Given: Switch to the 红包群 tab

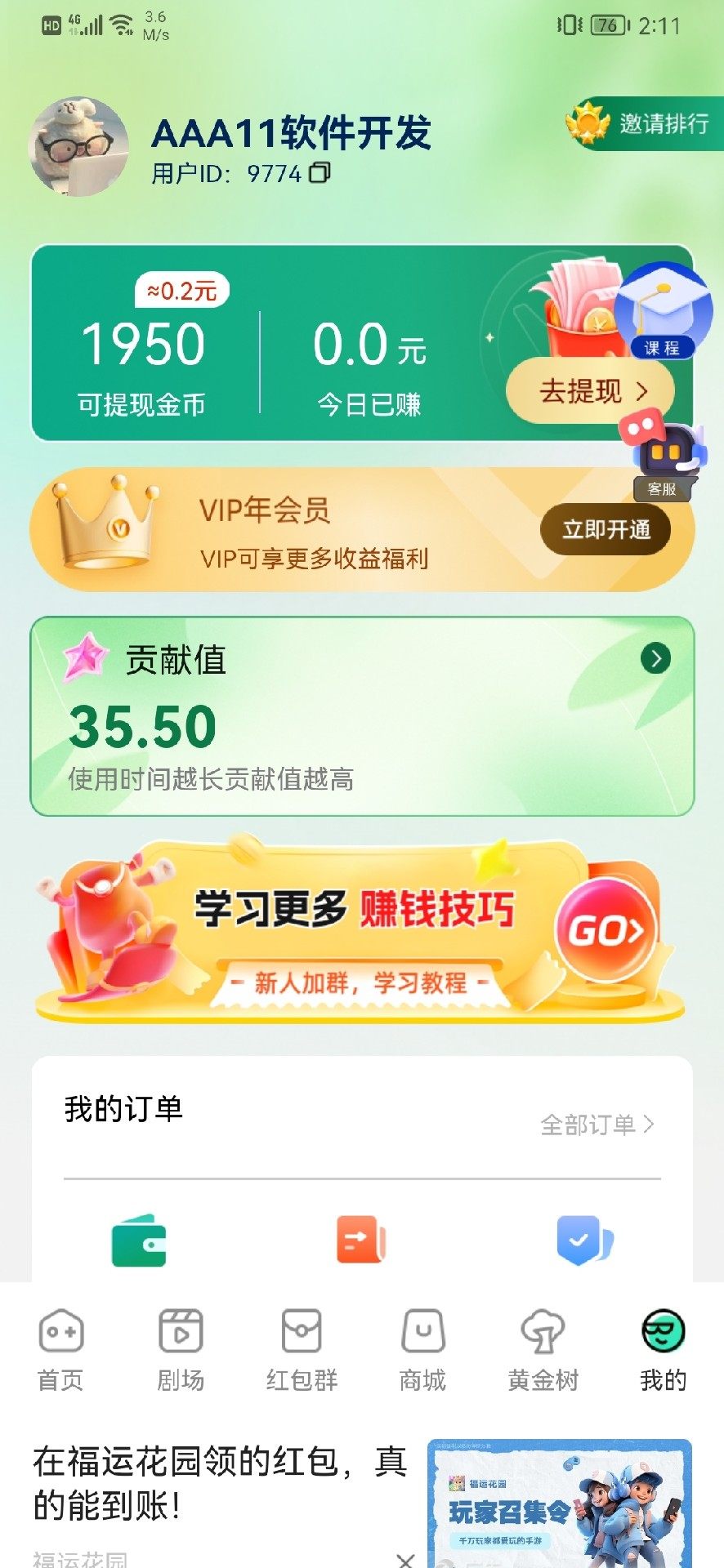Looking at the screenshot, I should [302, 1349].
